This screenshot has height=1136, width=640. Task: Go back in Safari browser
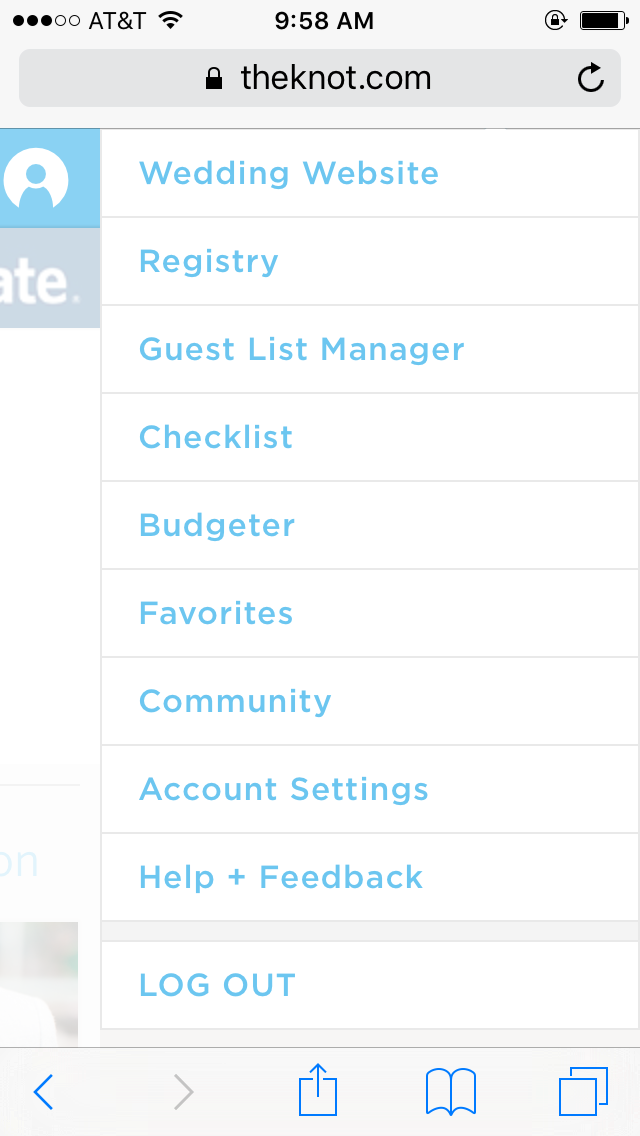(x=43, y=1092)
